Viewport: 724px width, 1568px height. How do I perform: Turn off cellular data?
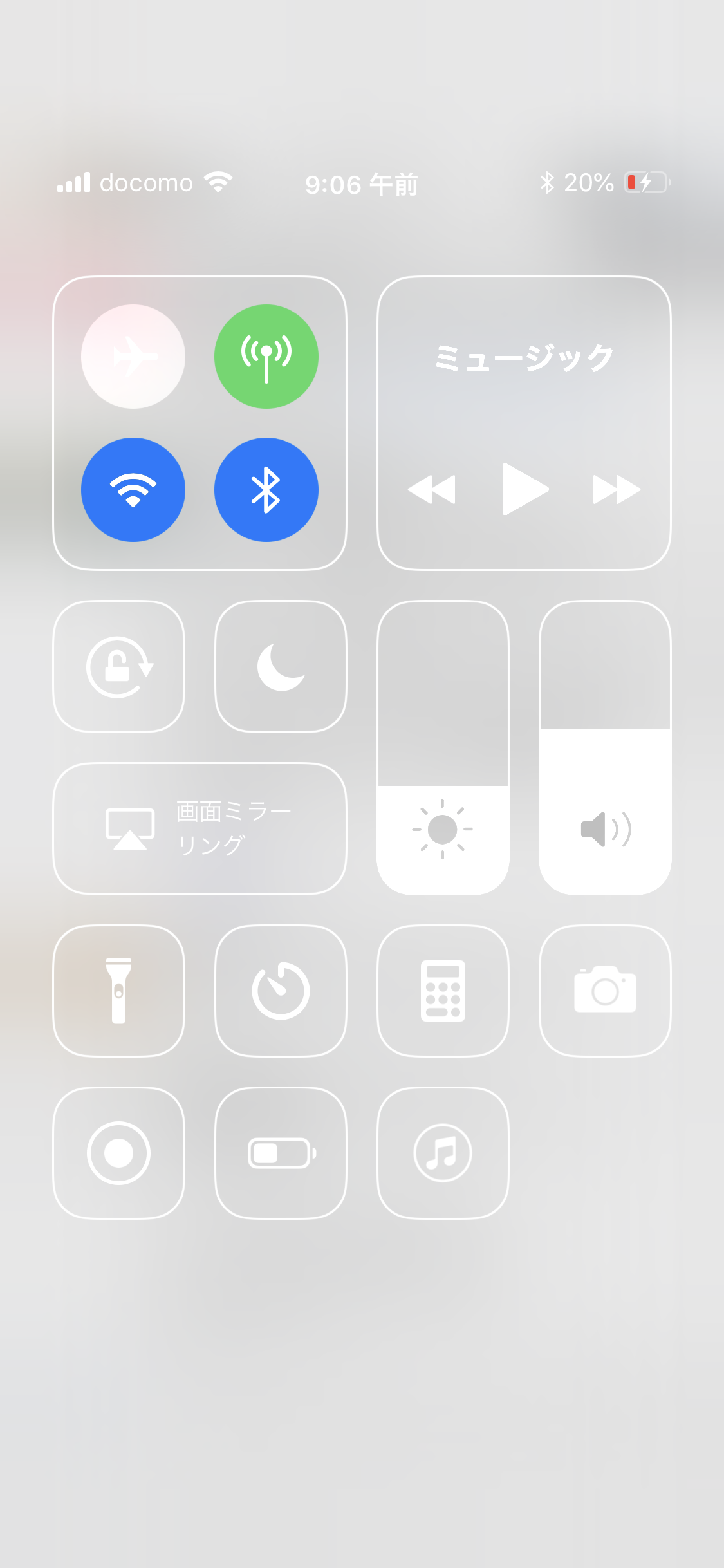[266, 356]
